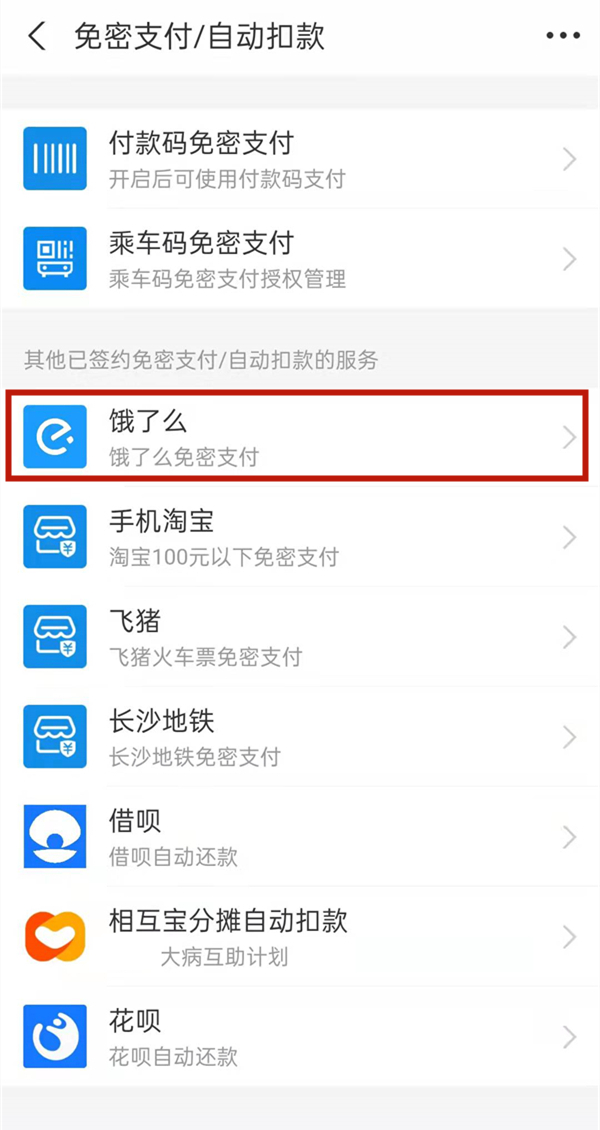
Task: Select the 手机淘宝 row
Action: pyautogui.click(x=300, y=537)
